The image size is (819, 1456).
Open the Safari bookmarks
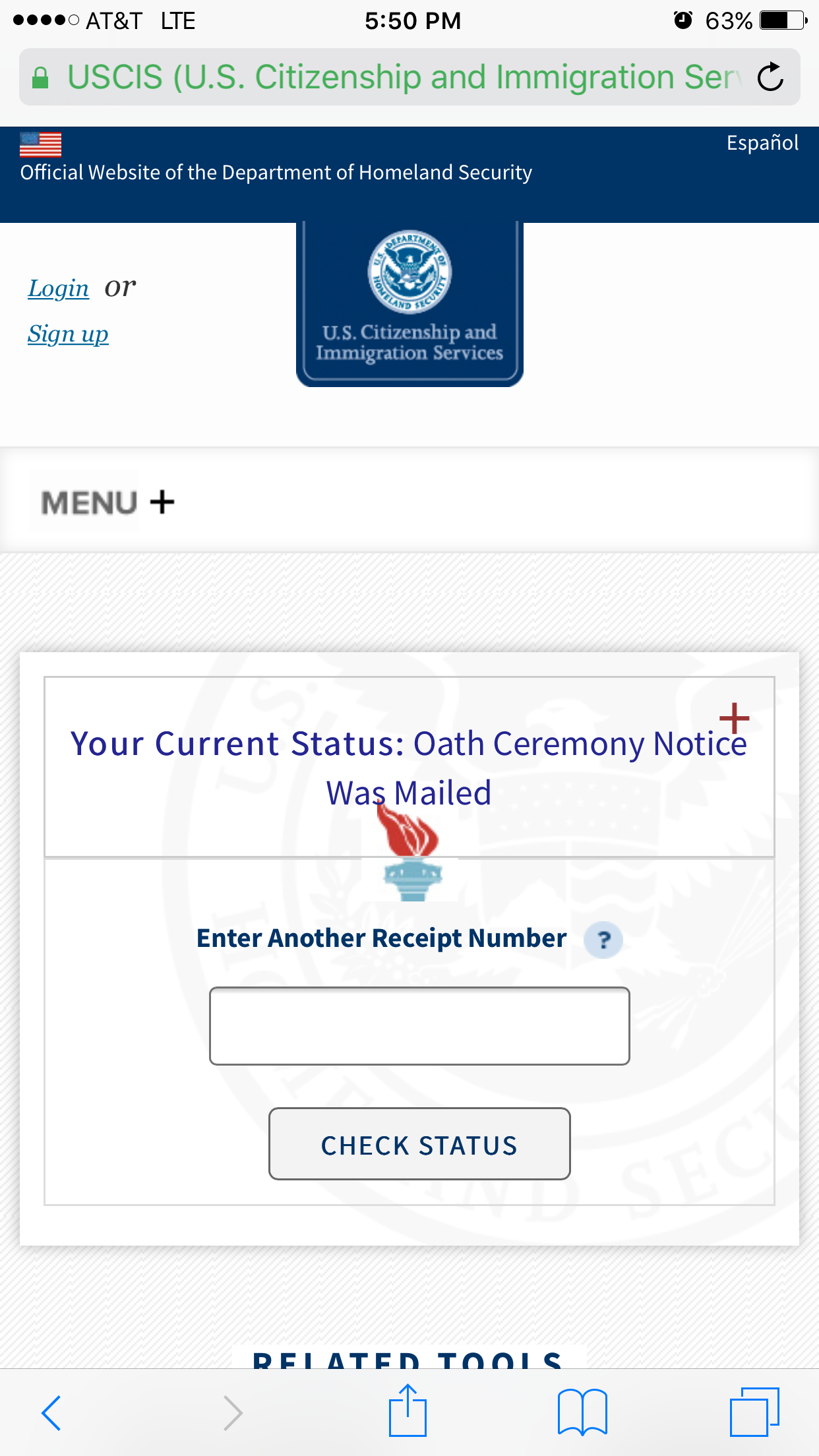pos(582,1412)
